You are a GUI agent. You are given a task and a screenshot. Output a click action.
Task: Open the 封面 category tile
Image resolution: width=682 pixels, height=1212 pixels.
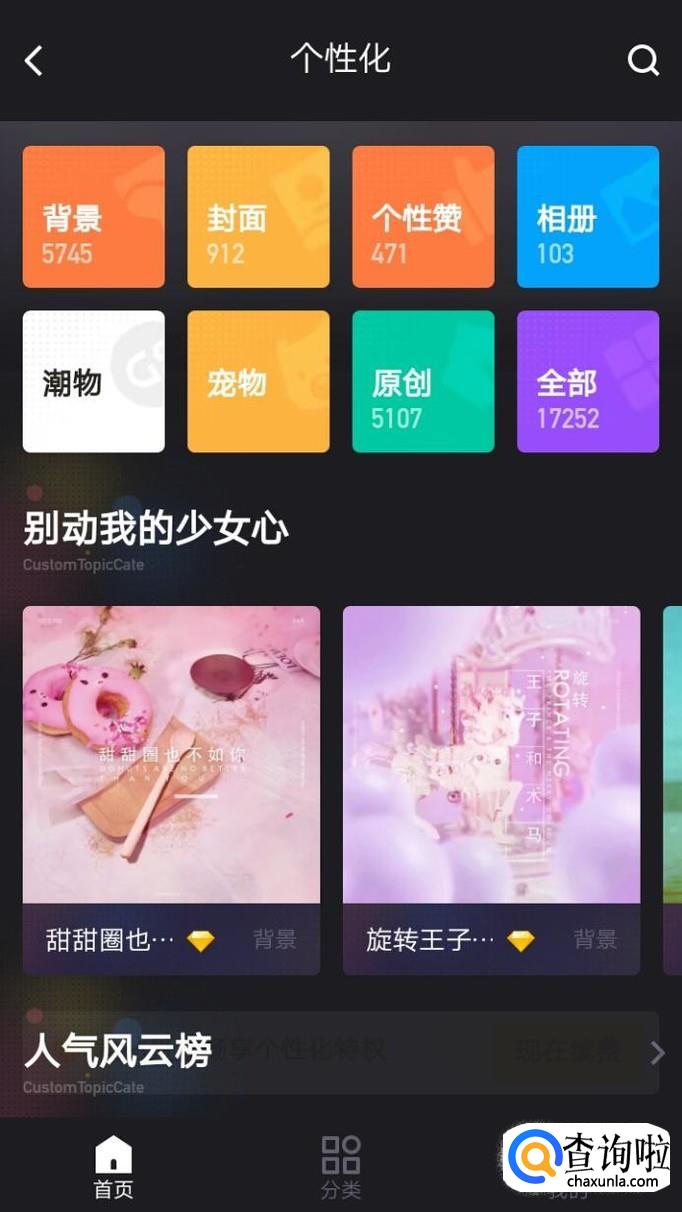tap(258, 217)
